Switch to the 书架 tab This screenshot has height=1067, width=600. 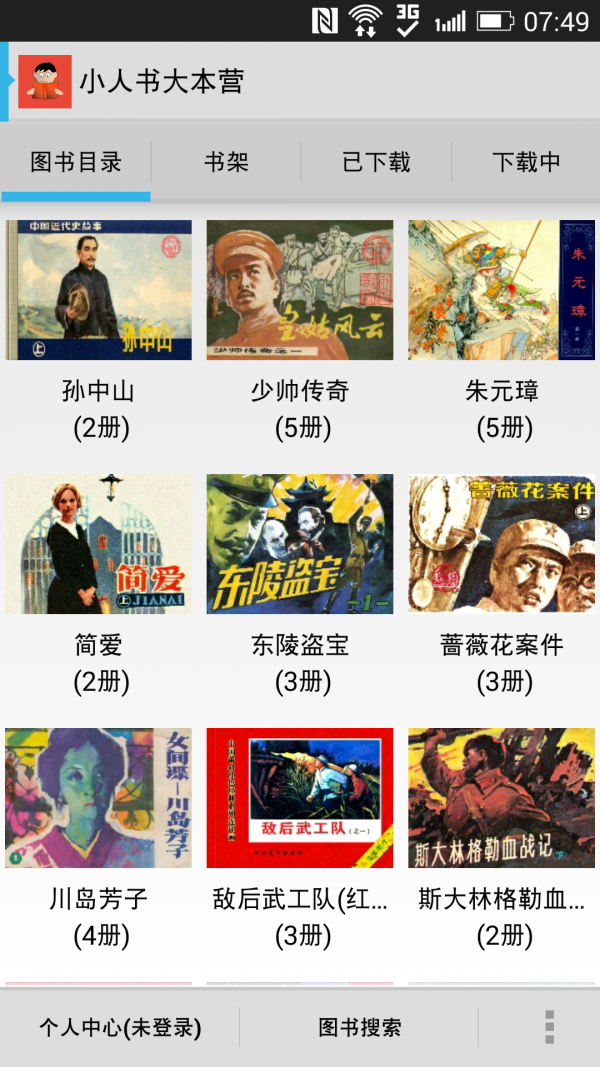point(226,162)
